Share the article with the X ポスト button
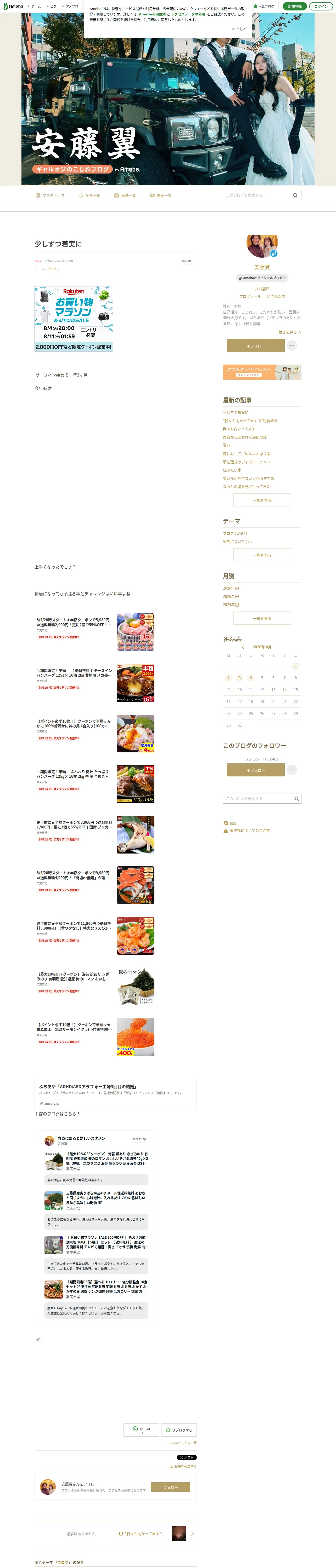 click(x=187, y=1457)
